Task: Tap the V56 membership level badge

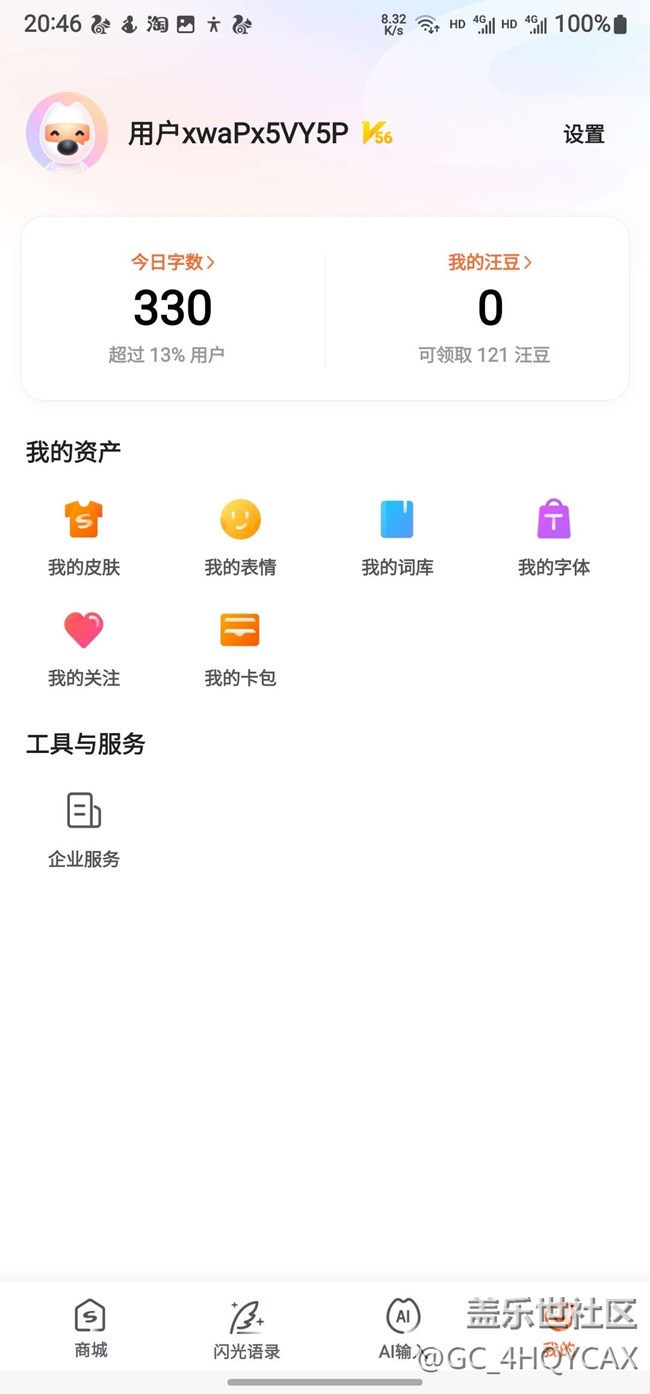Action: [x=377, y=133]
